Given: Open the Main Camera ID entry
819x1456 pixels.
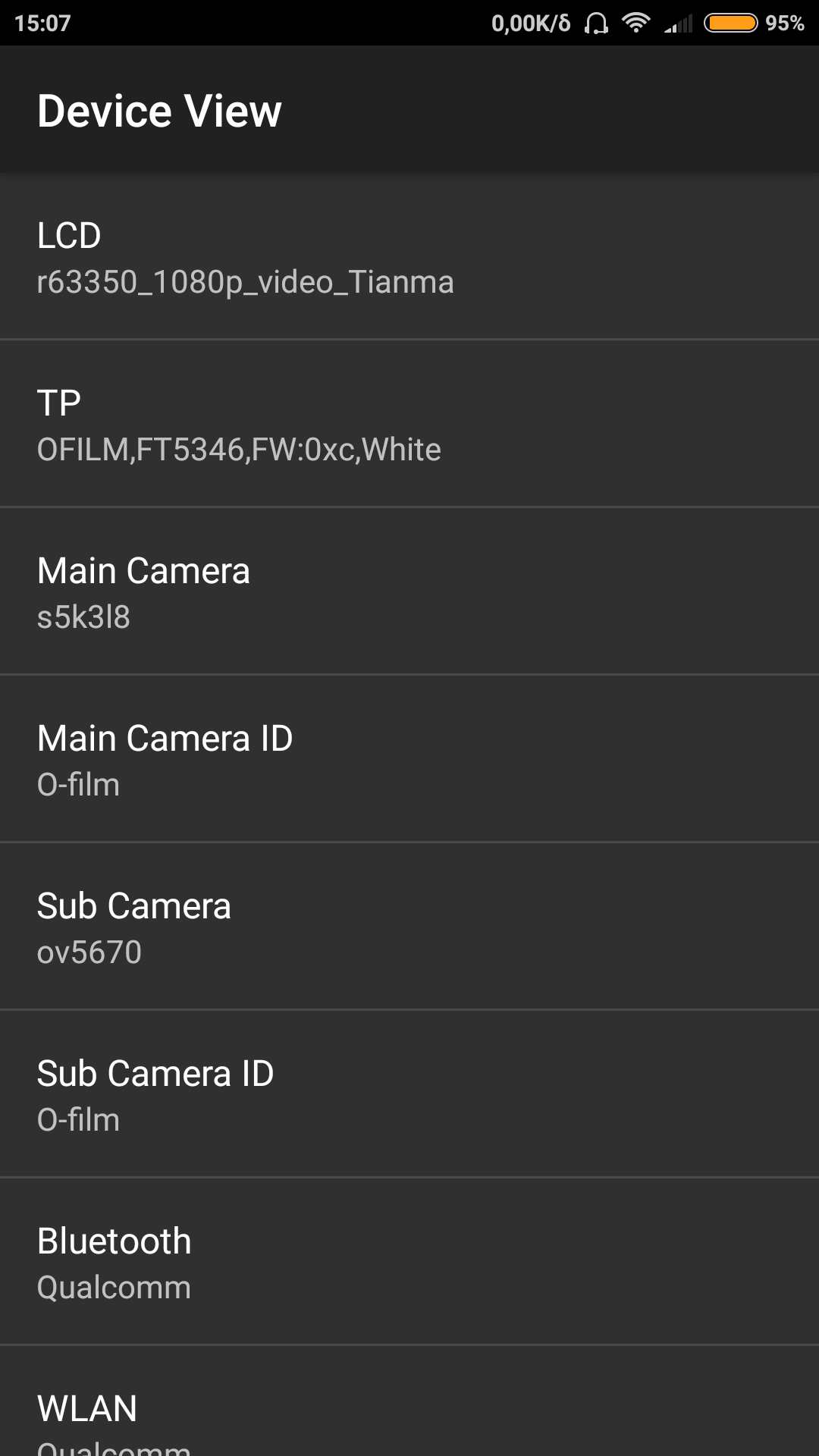Looking at the screenshot, I should coord(409,760).
